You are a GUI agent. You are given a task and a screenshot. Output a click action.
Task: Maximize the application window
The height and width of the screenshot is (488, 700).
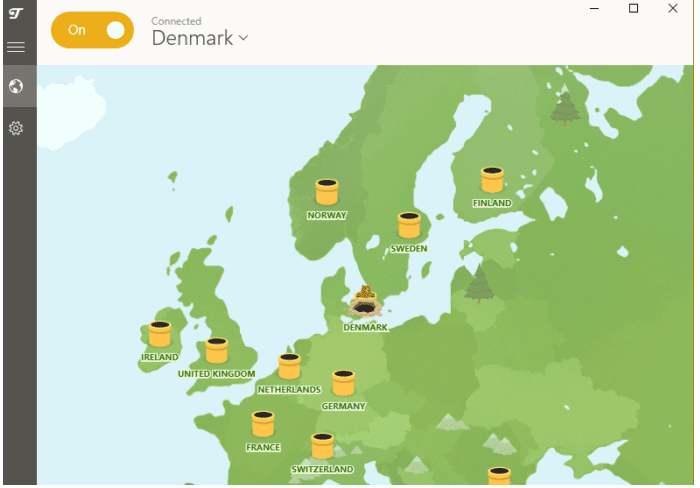click(x=633, y=9)
